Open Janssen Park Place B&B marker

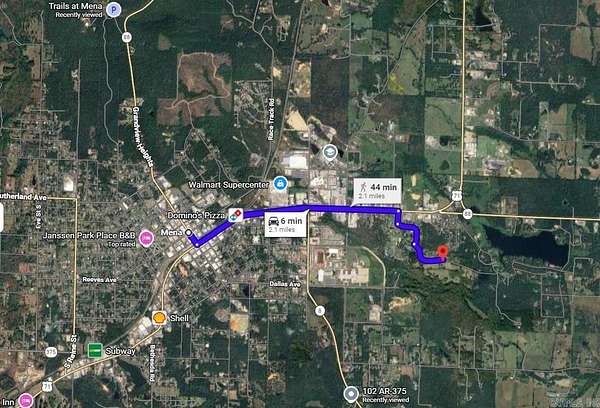click(x=147, y=236)
